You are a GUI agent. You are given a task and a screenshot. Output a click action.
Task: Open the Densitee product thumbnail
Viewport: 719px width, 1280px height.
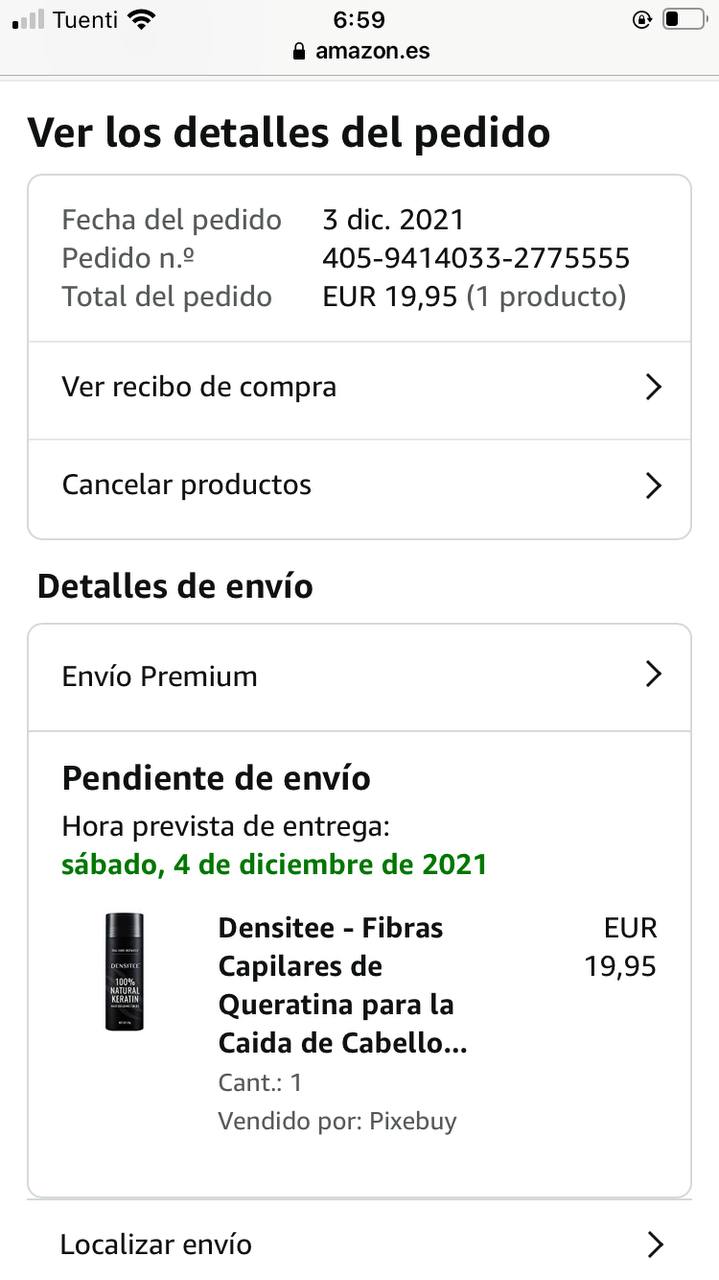125,972
